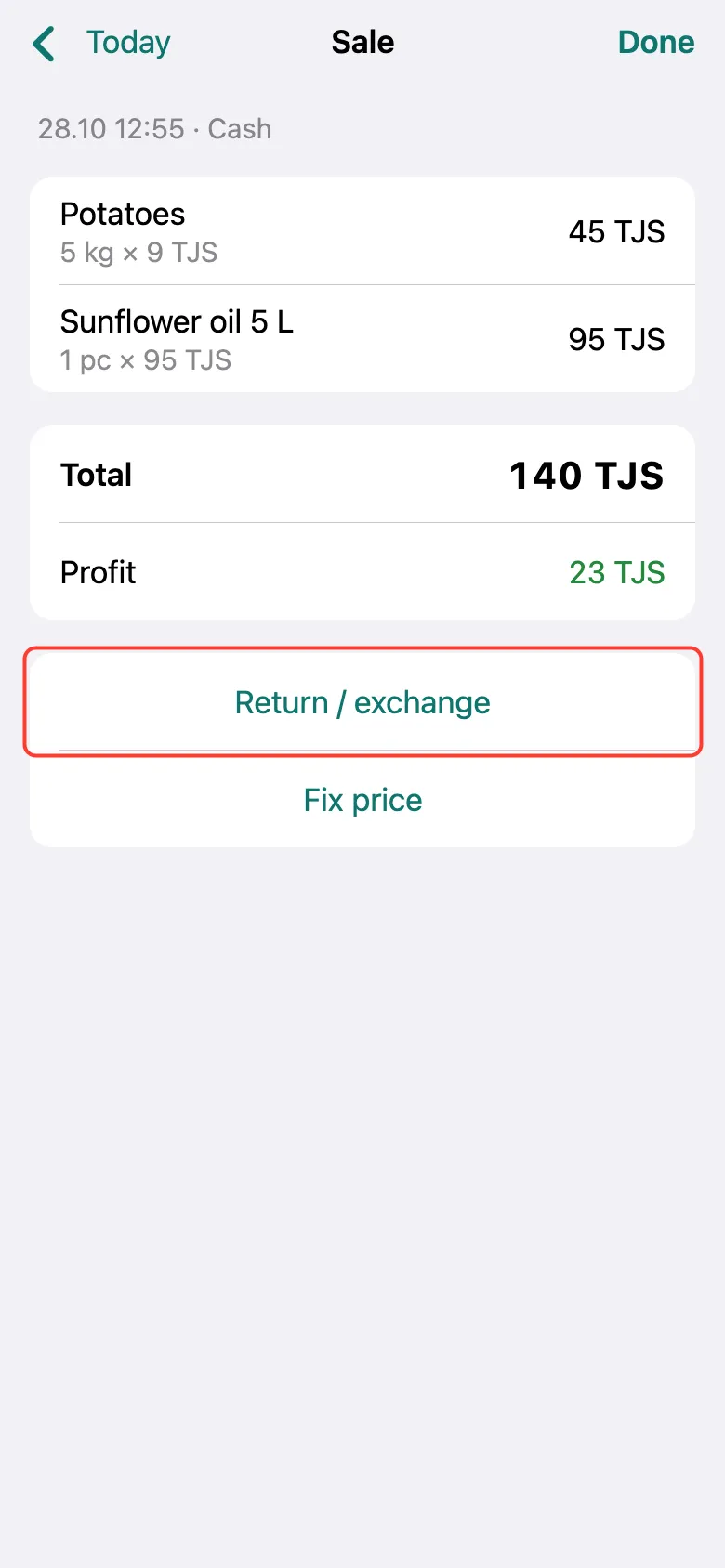
Task: Select Fix price
Action: (x=362, y=800)
